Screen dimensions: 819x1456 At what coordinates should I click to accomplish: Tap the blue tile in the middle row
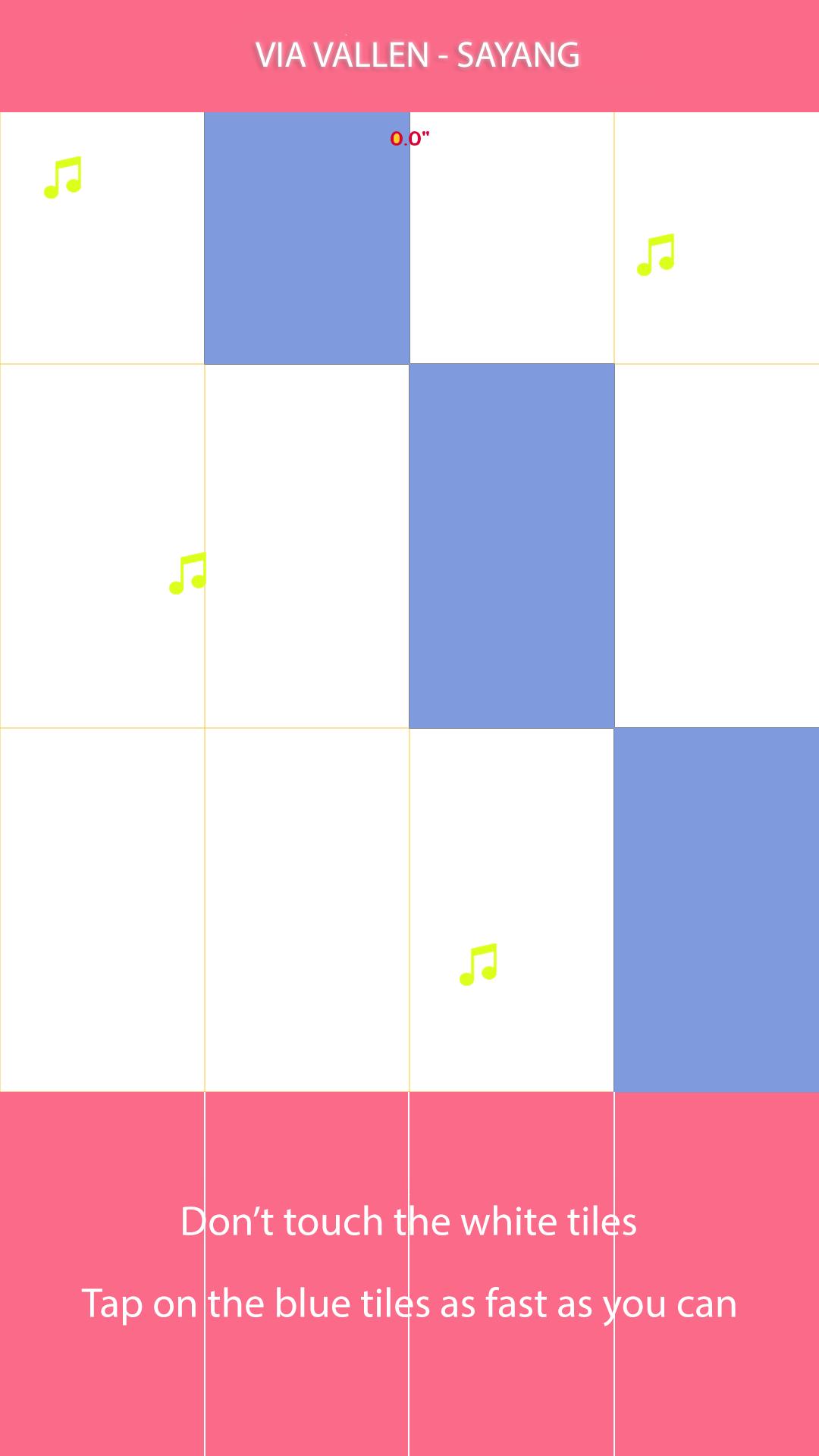[x=512, y=546]
